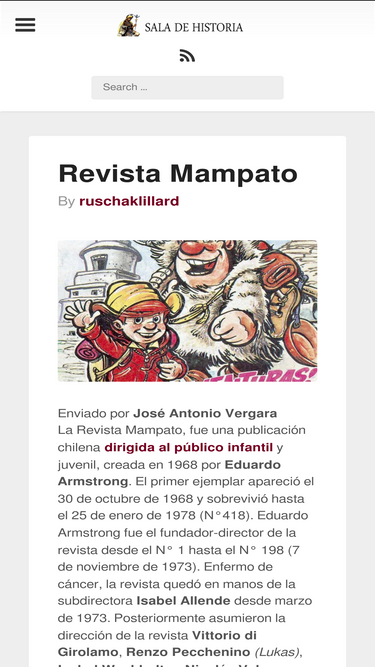Viewport: 375px width, 667px height.
Task: Open author ruschaklillard's page
Action: pyautogui.click(x=129, y=201)
